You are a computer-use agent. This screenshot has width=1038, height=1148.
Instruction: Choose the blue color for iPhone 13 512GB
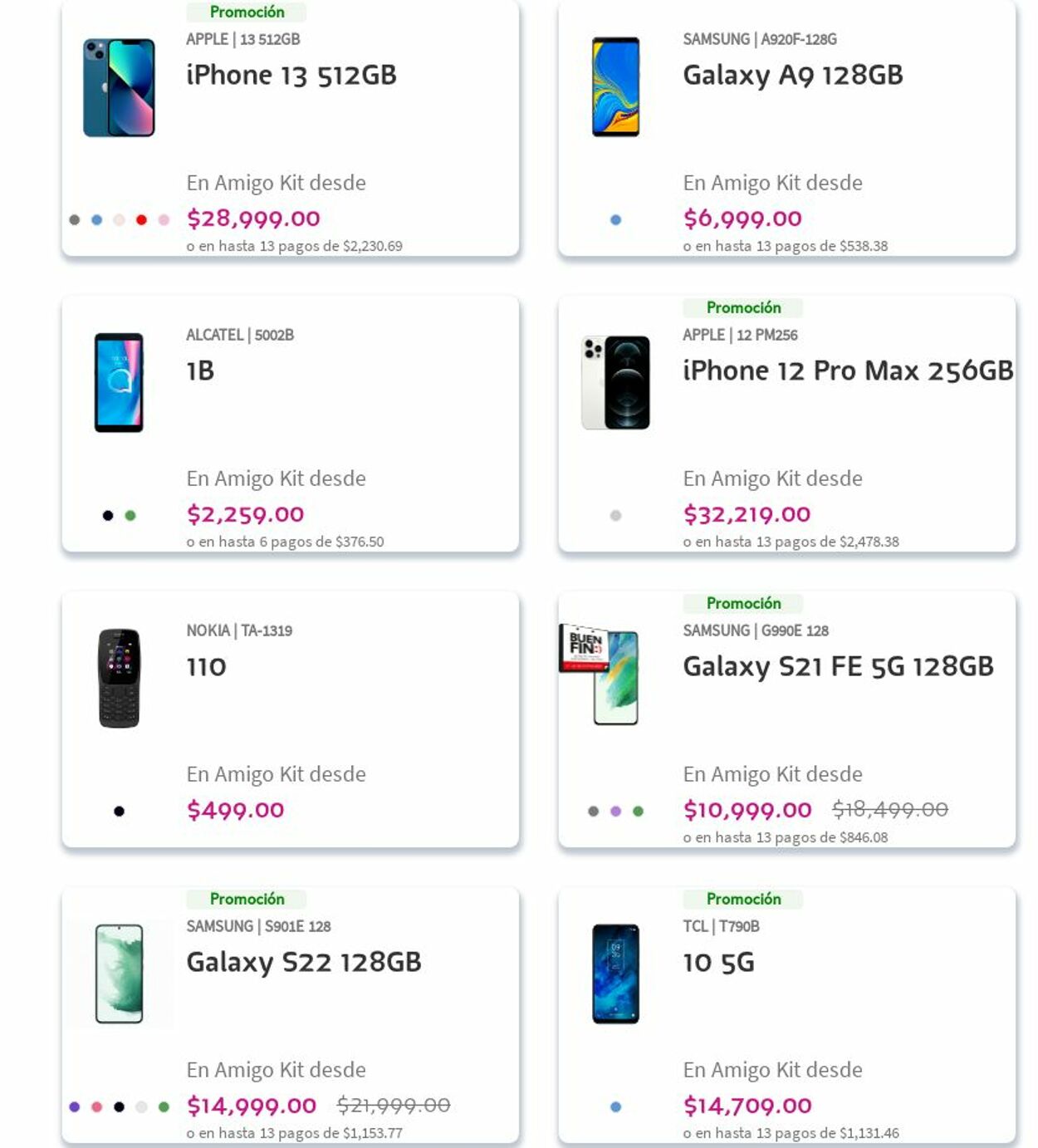pos(96,220)
